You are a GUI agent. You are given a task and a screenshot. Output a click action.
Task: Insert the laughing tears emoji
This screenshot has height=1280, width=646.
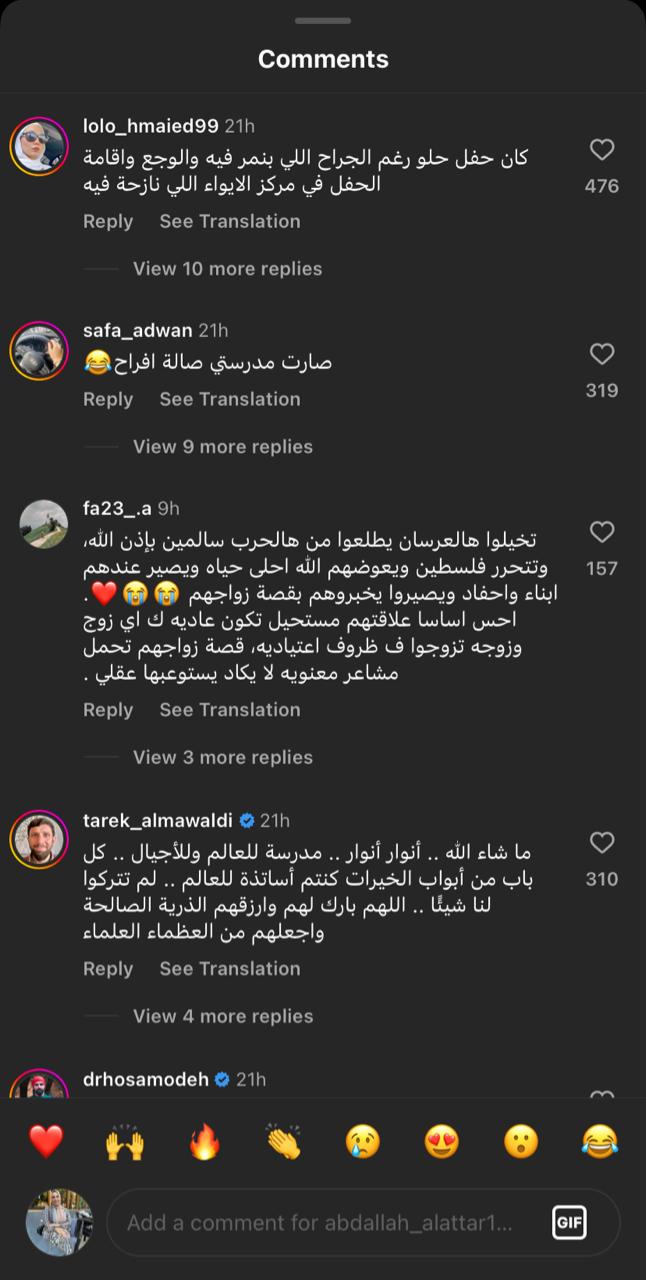pyautogui.click(x=599, y=1141)
